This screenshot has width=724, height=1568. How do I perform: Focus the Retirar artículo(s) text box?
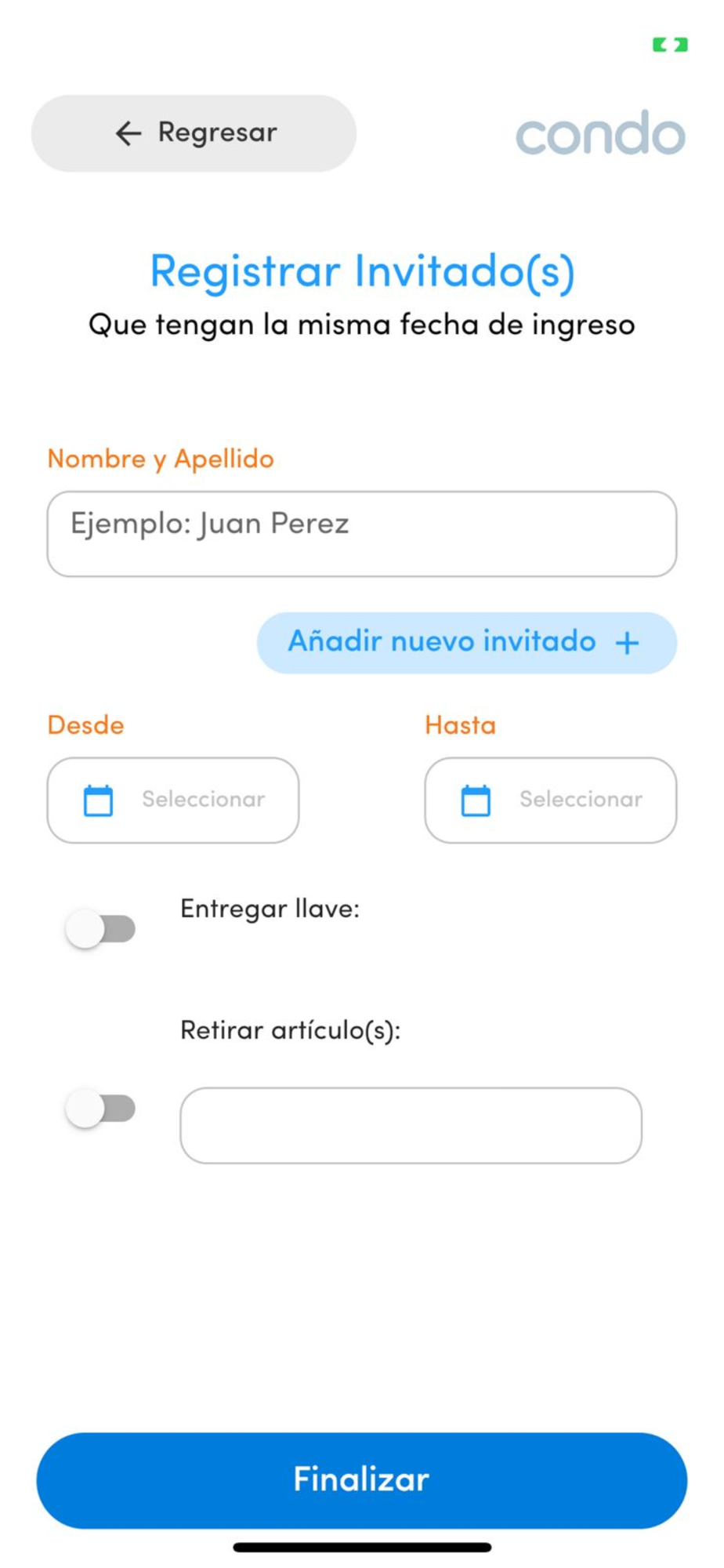(x=411, y=1125)
